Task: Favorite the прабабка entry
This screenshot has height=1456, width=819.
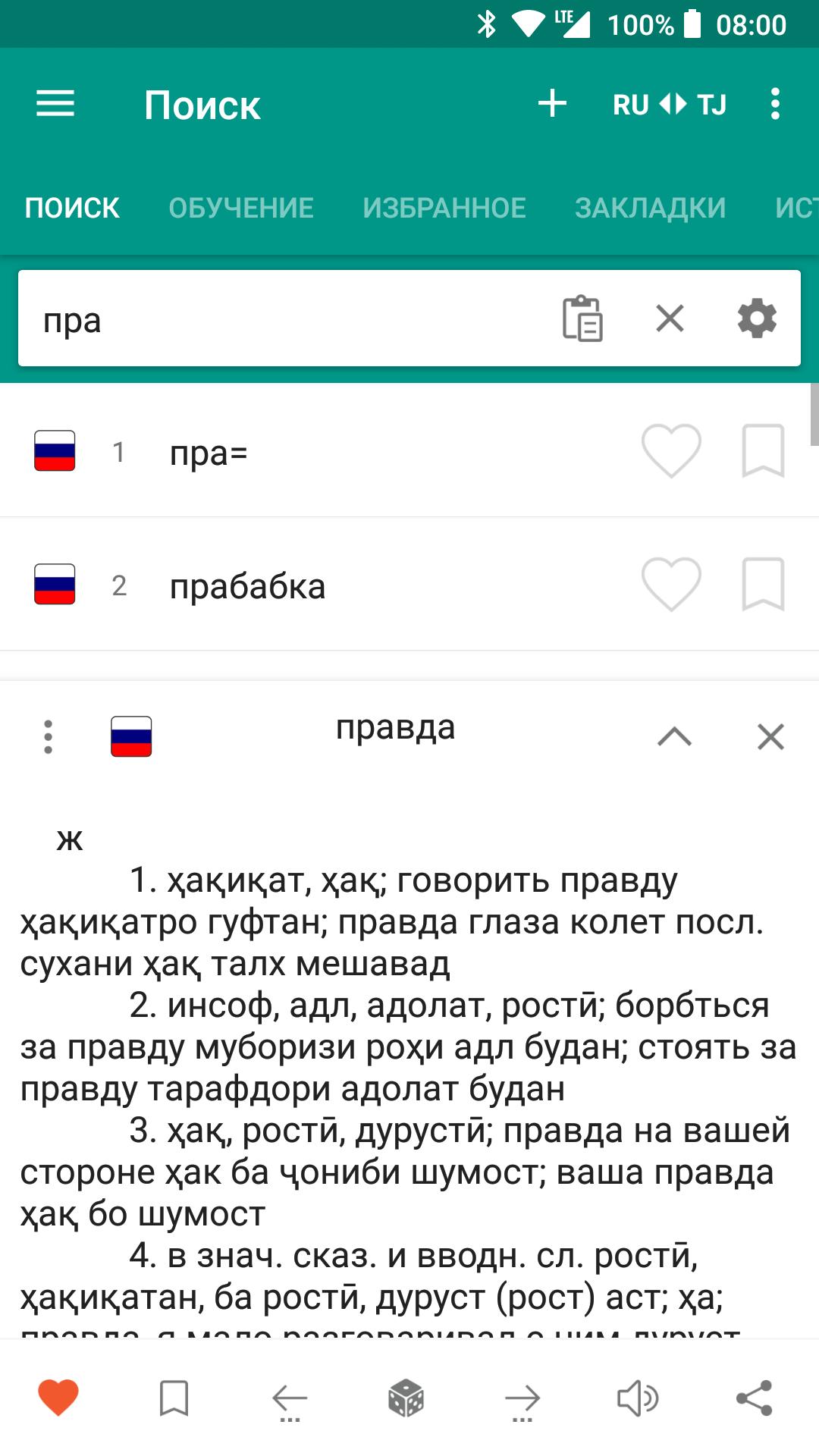Action: tap(671, 584)
